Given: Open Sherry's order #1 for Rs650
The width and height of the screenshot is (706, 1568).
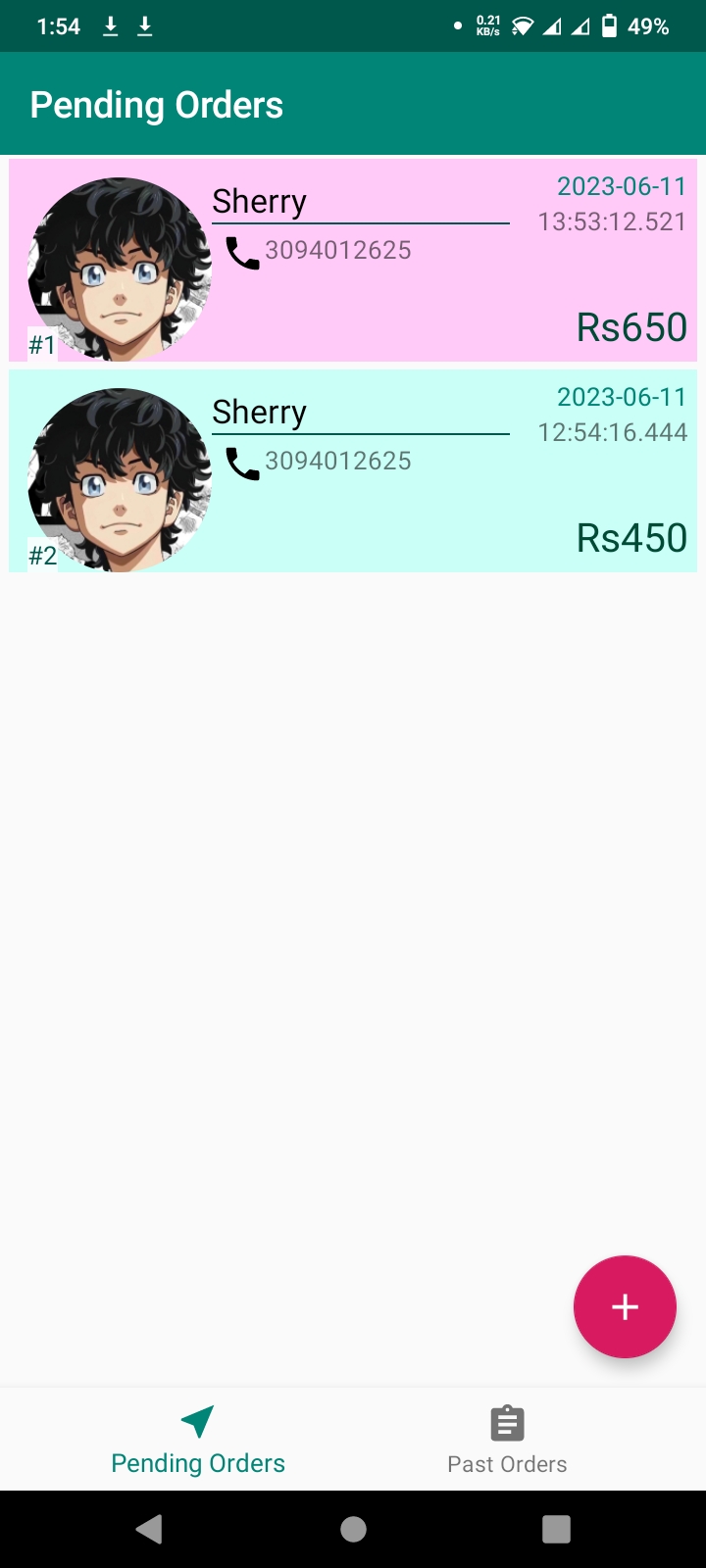Looking at the screenshot, I should (353, 261).
